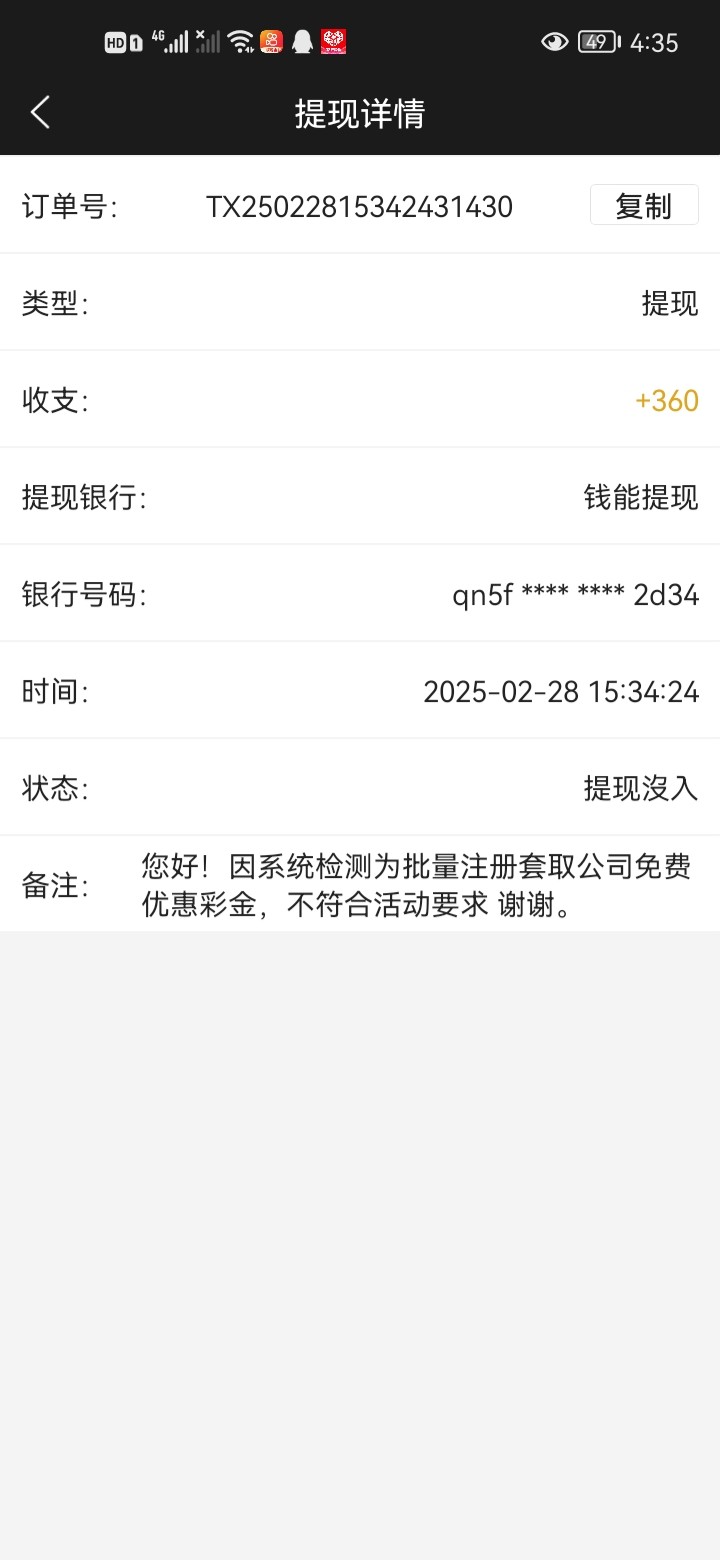
Task: Tap the page title 提现详情
Action: (x=360, y=115)
